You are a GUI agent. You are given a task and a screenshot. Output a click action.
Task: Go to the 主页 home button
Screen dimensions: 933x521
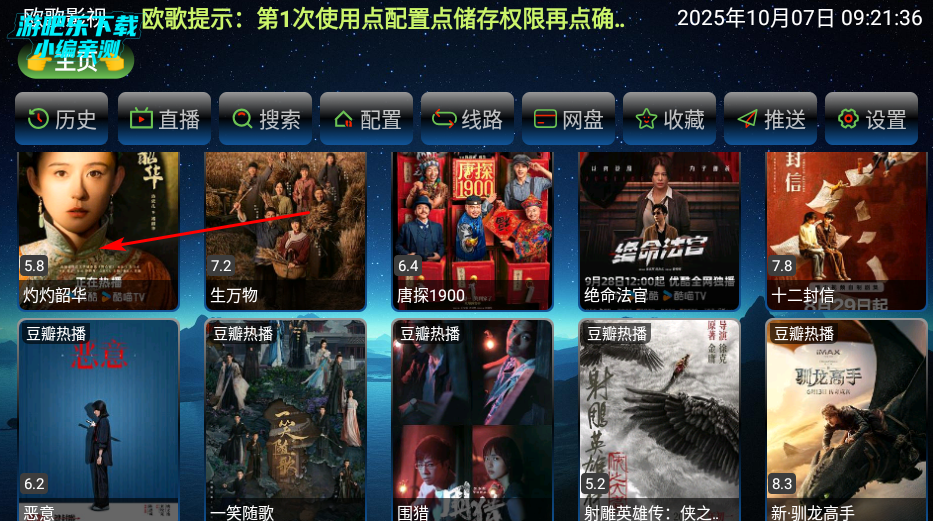coord(75,62)
